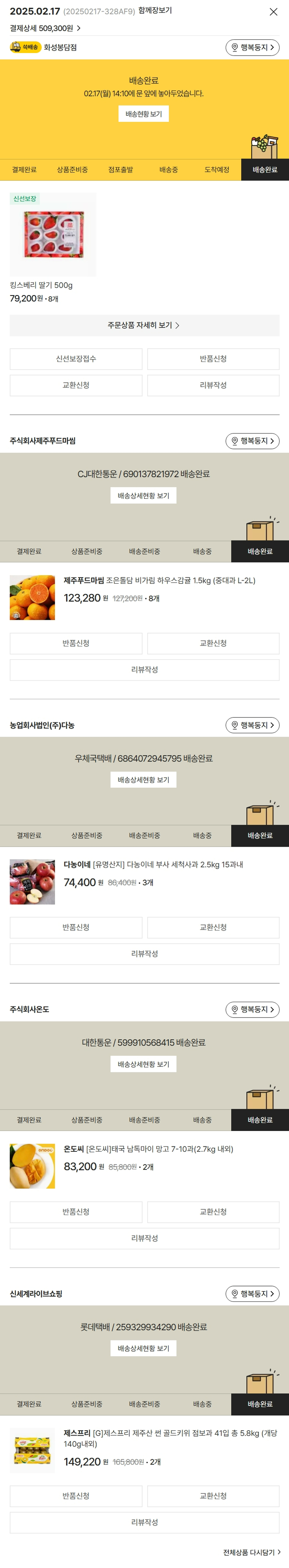Screen dimensions: 289x1568
Task: Tap 함께장보기 next to the order number
Action: click(155, 10)
